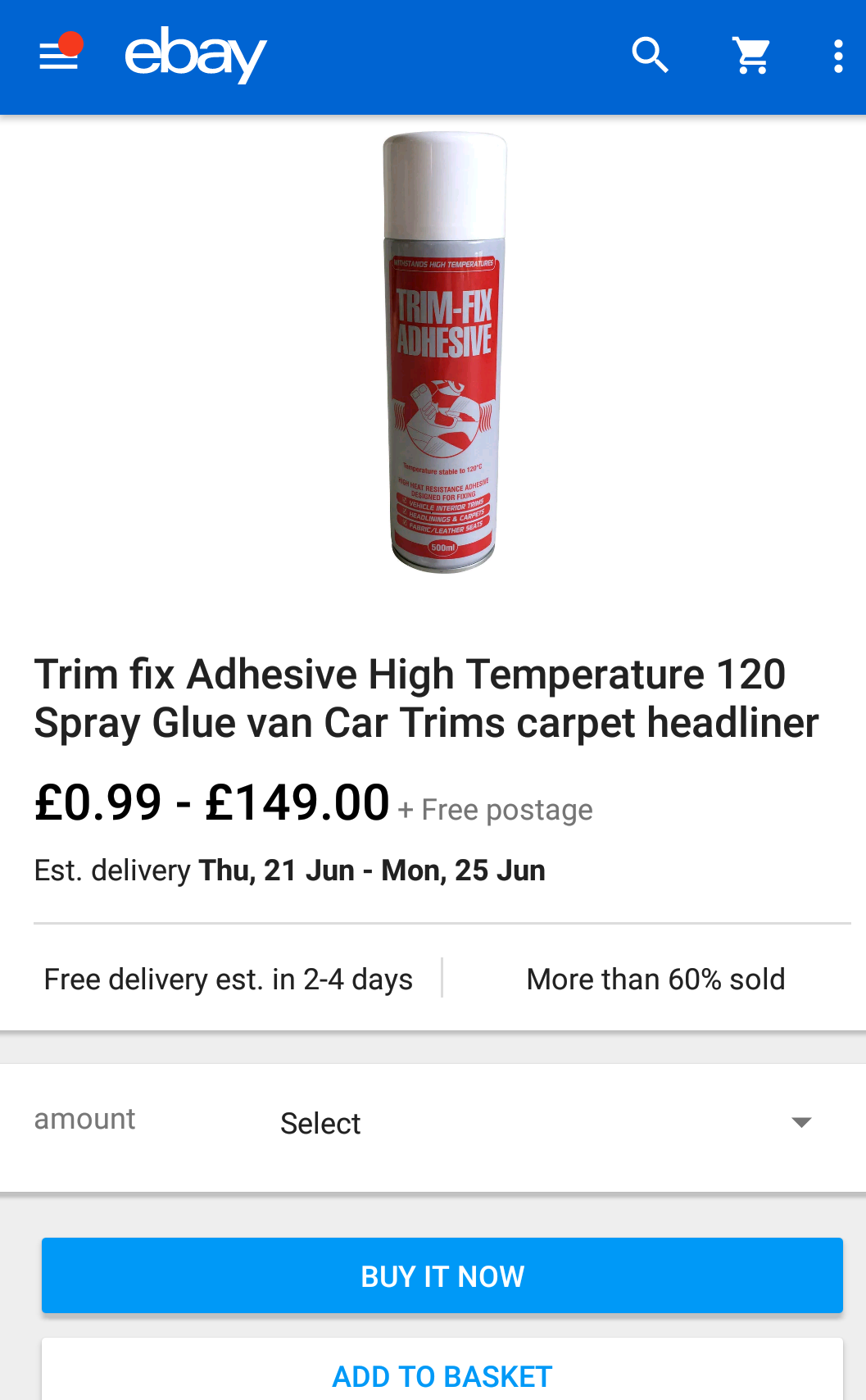866x1400 pixels.
Task: Open the search icon
Action: (x=651, y=56)
